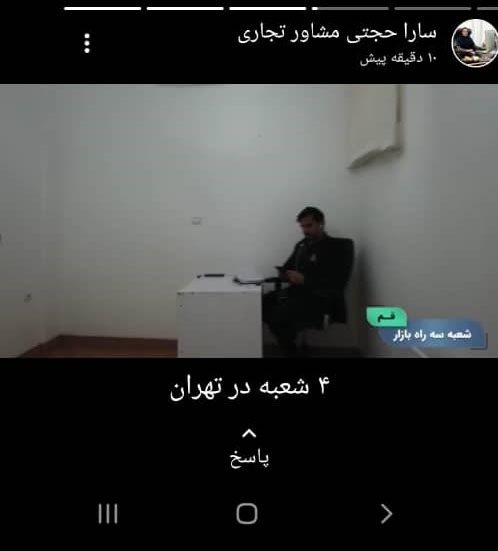
Task: Go back using system back arrow
Action: [x=387, y=514]
